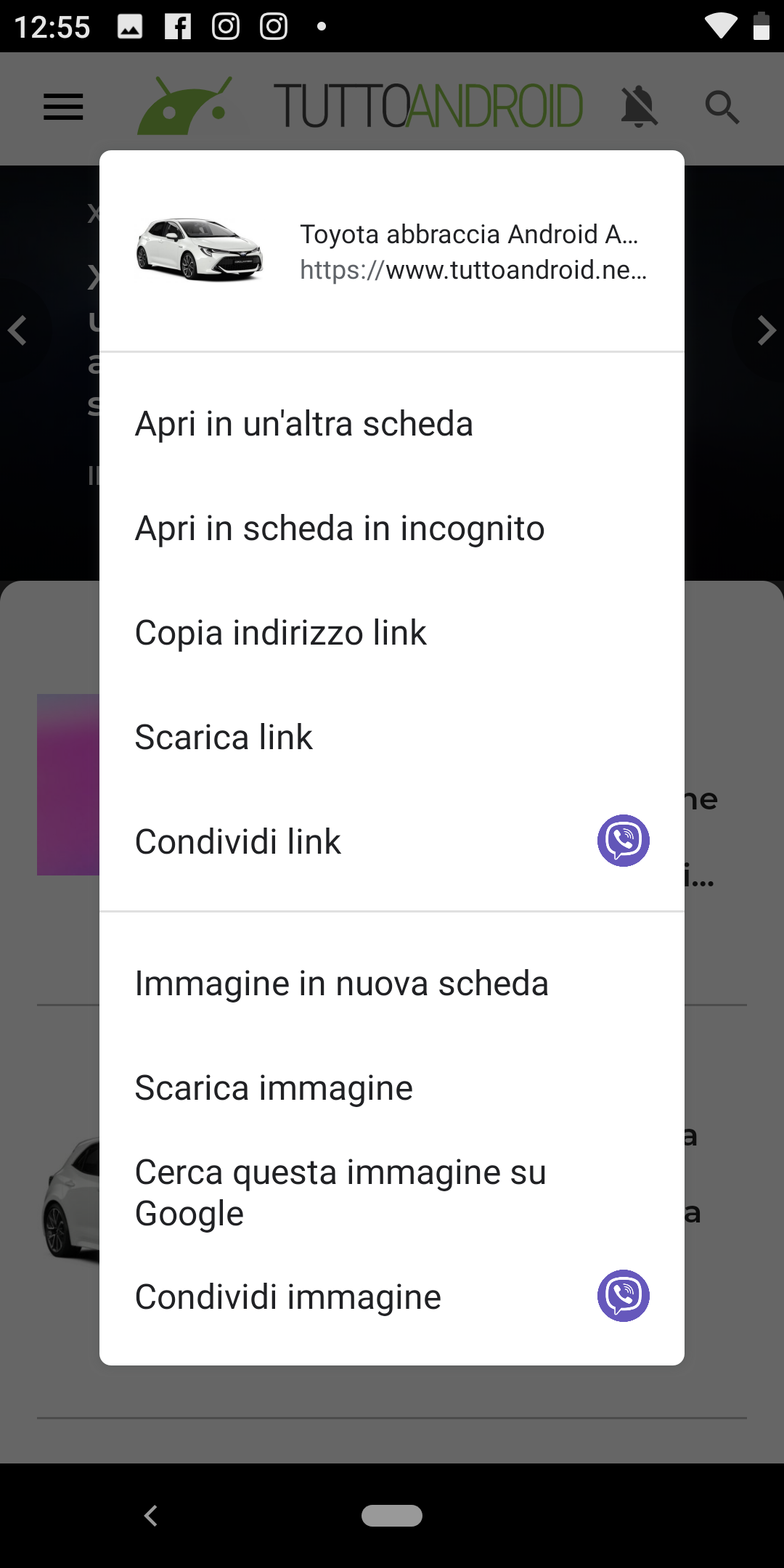Screen dimensions: 784x1568
Task: Tap Scarica link option
Action: point(392,738)
